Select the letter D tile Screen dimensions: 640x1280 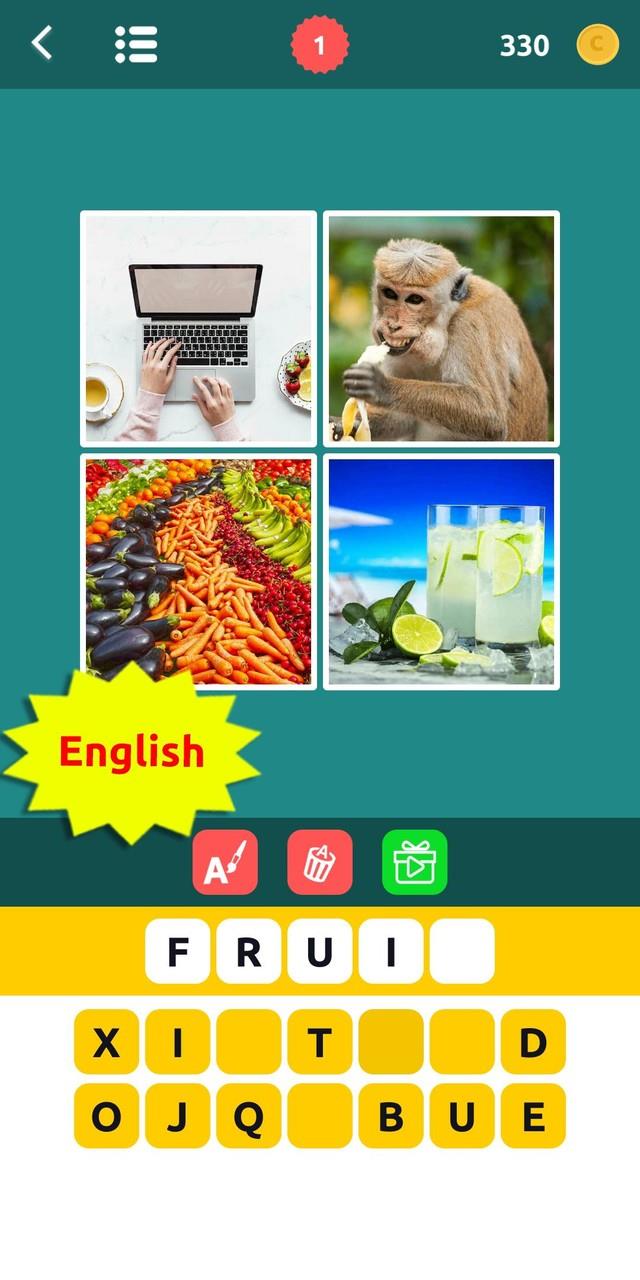tap(534, 1042)
